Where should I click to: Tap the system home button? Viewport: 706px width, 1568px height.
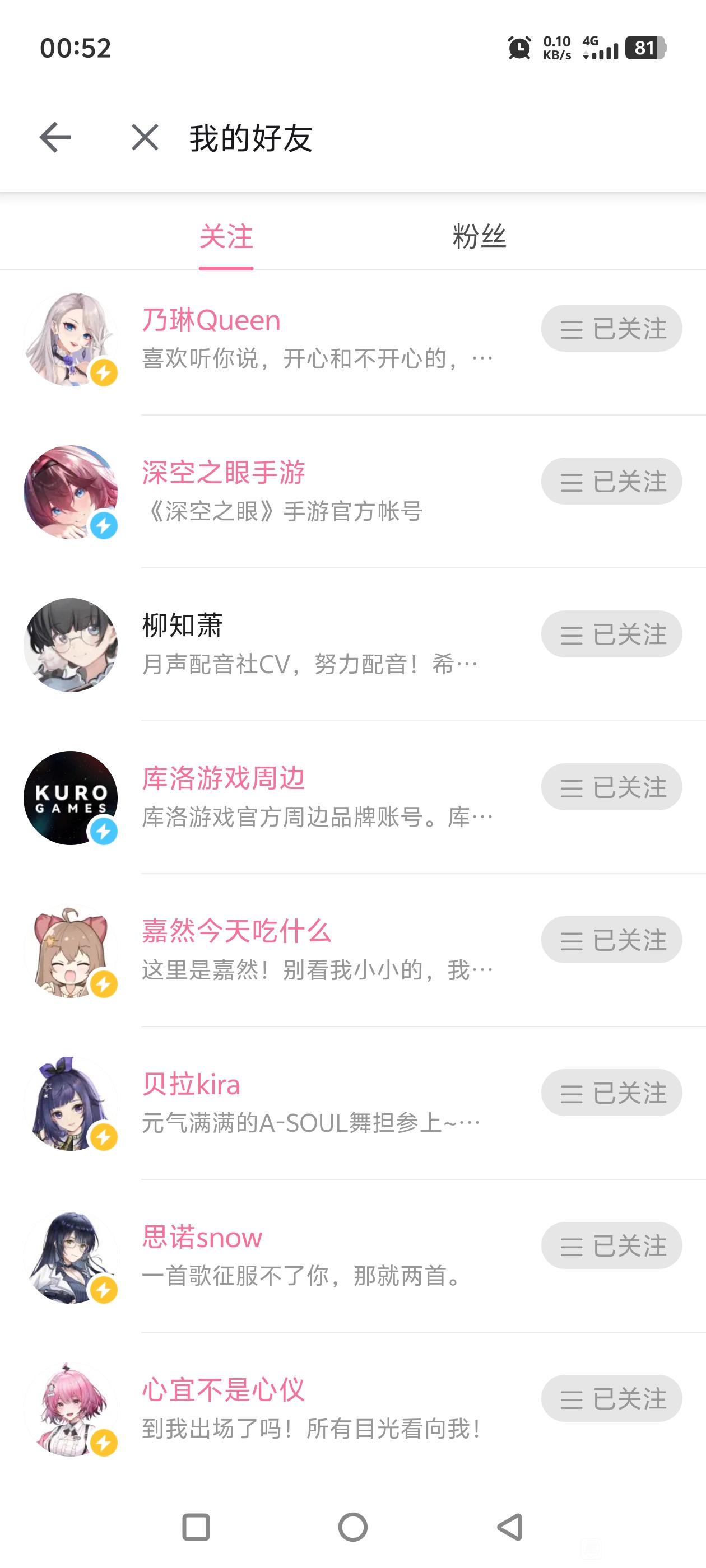pyautogui.click(x=352, y=1527)
